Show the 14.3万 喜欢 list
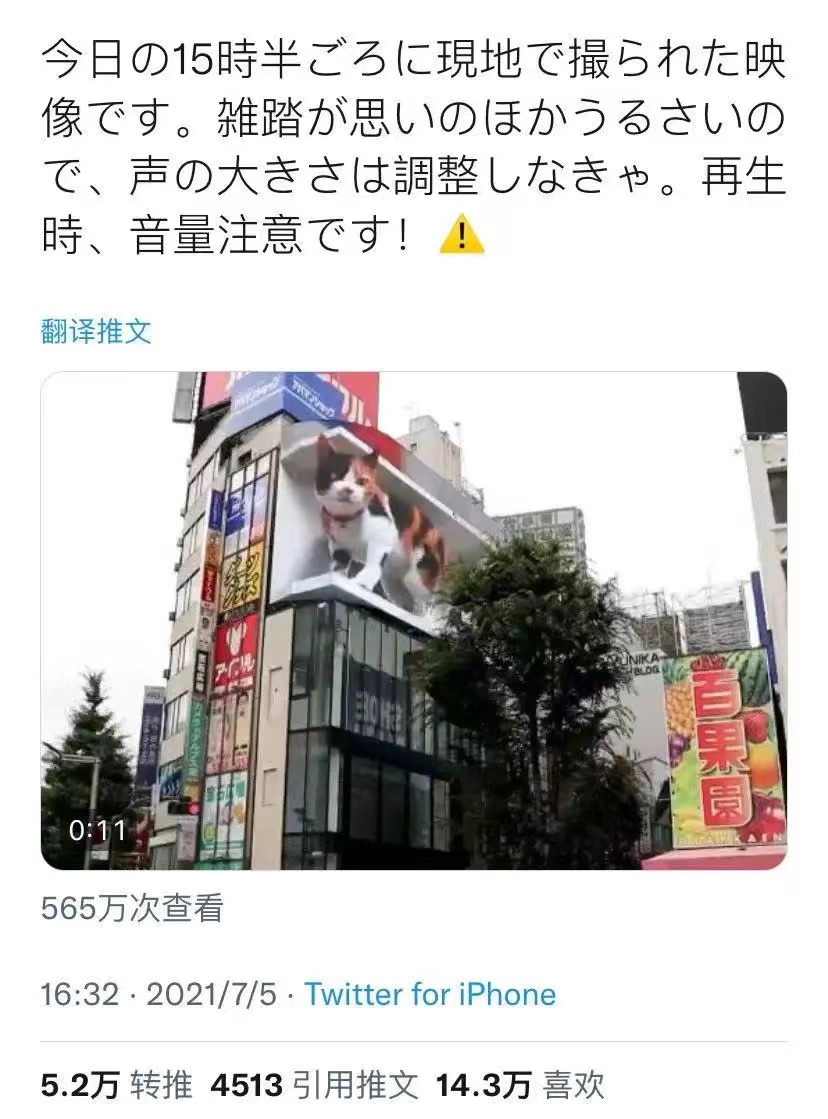The width and height of the screenshot is (828, 1119). click(521, 1084)
